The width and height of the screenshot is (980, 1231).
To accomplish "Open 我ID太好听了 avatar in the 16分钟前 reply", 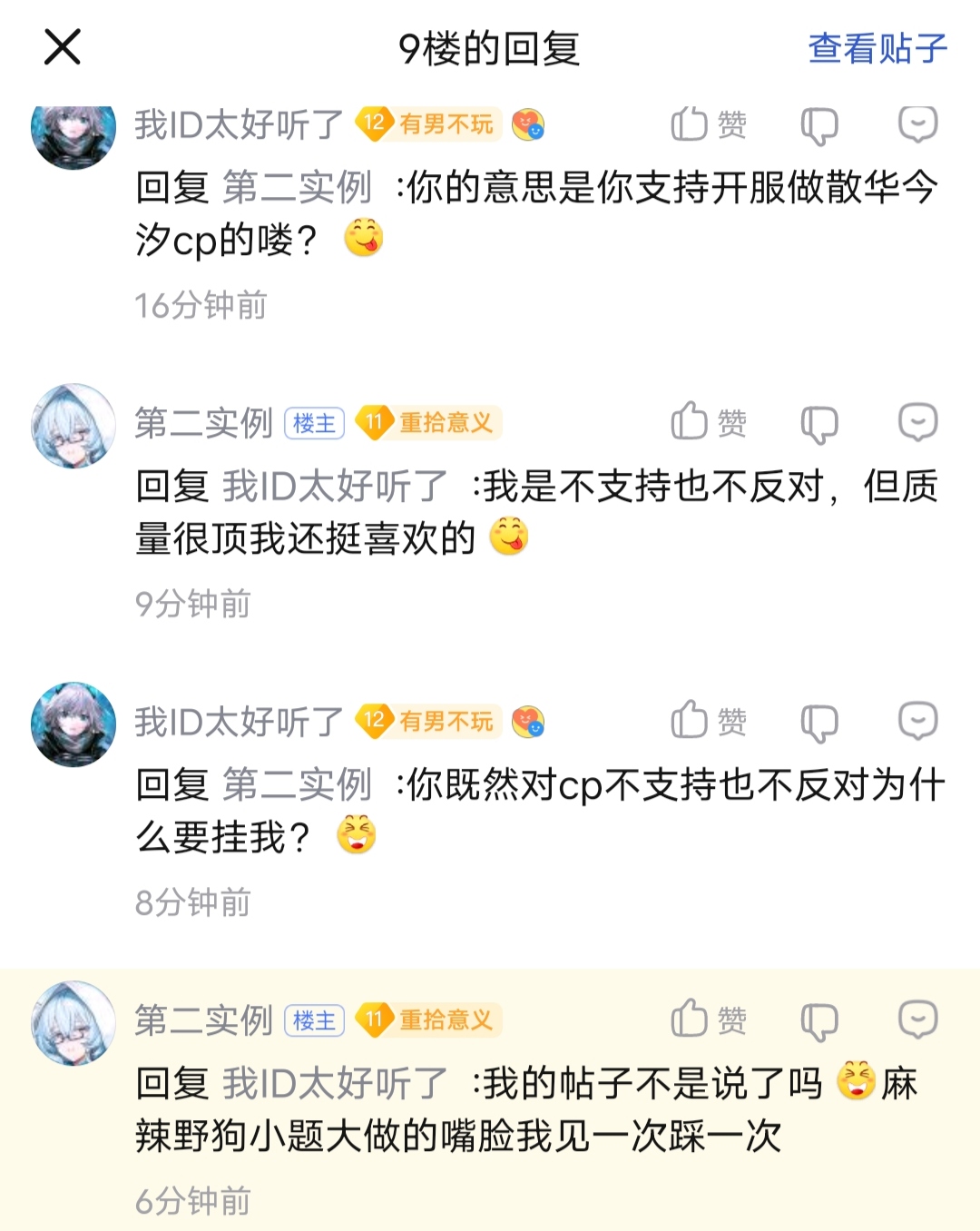I will tap(73, 132).
